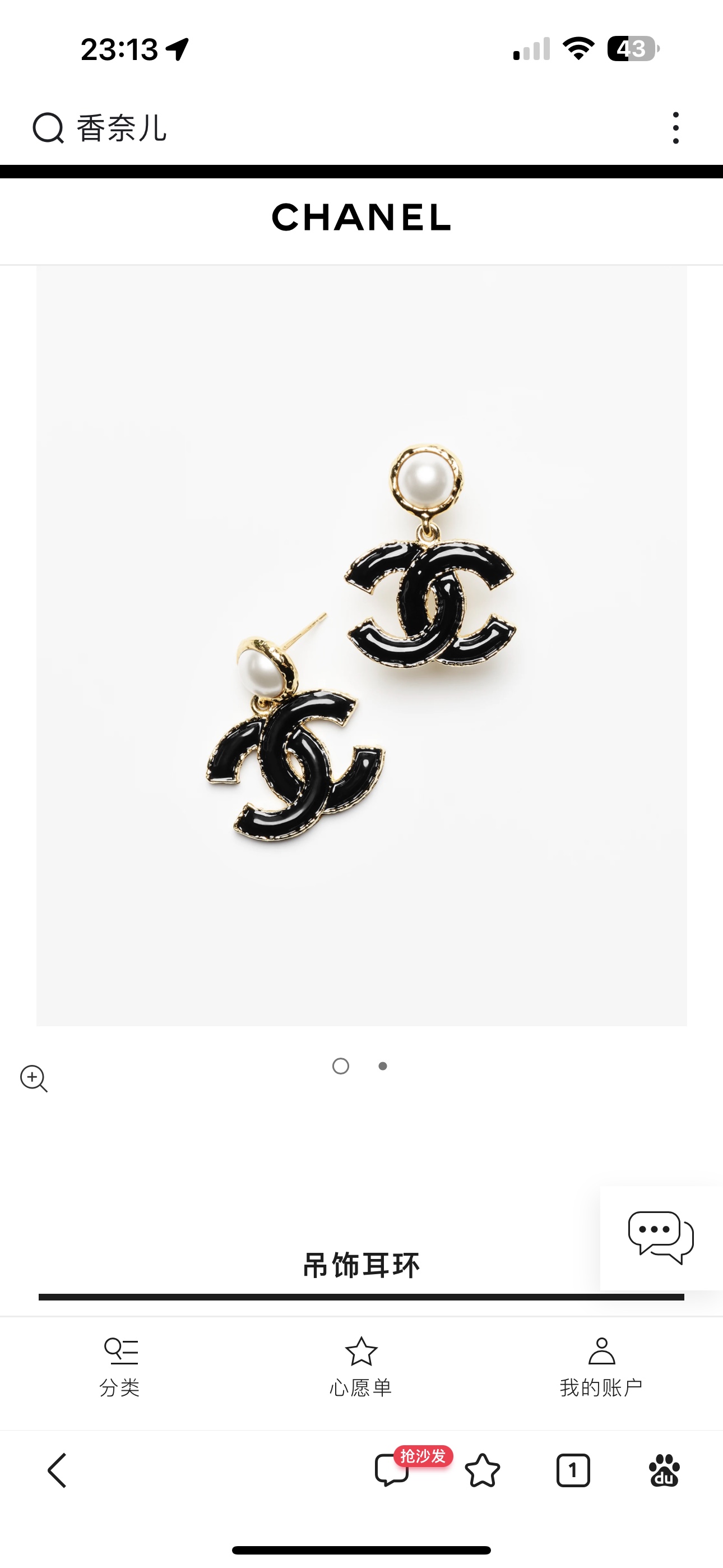This screenshot has height=1568, width=723.
Task: Open 我的账户 account page
Action: (601, 1367)
